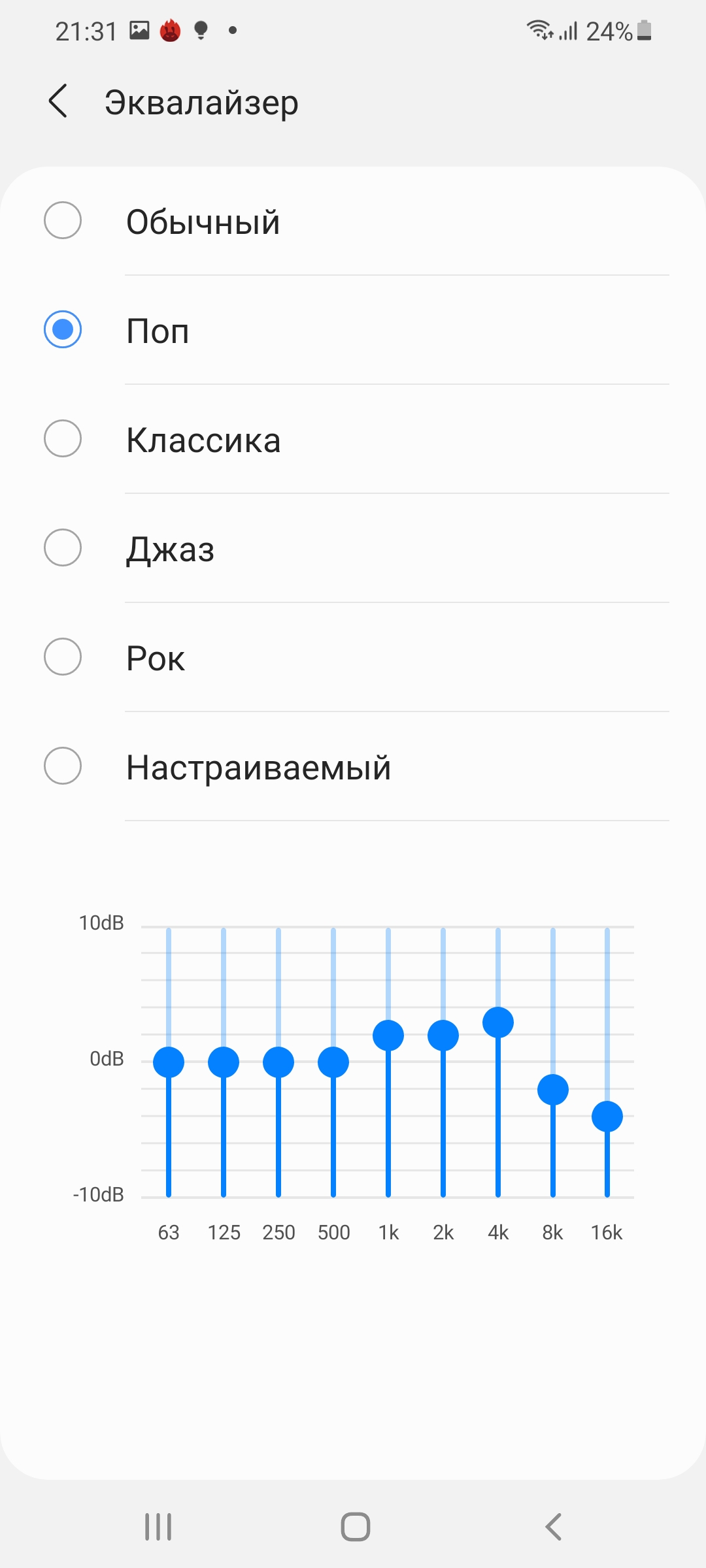Tap the 8k band slider handle

coord(553,1090)
